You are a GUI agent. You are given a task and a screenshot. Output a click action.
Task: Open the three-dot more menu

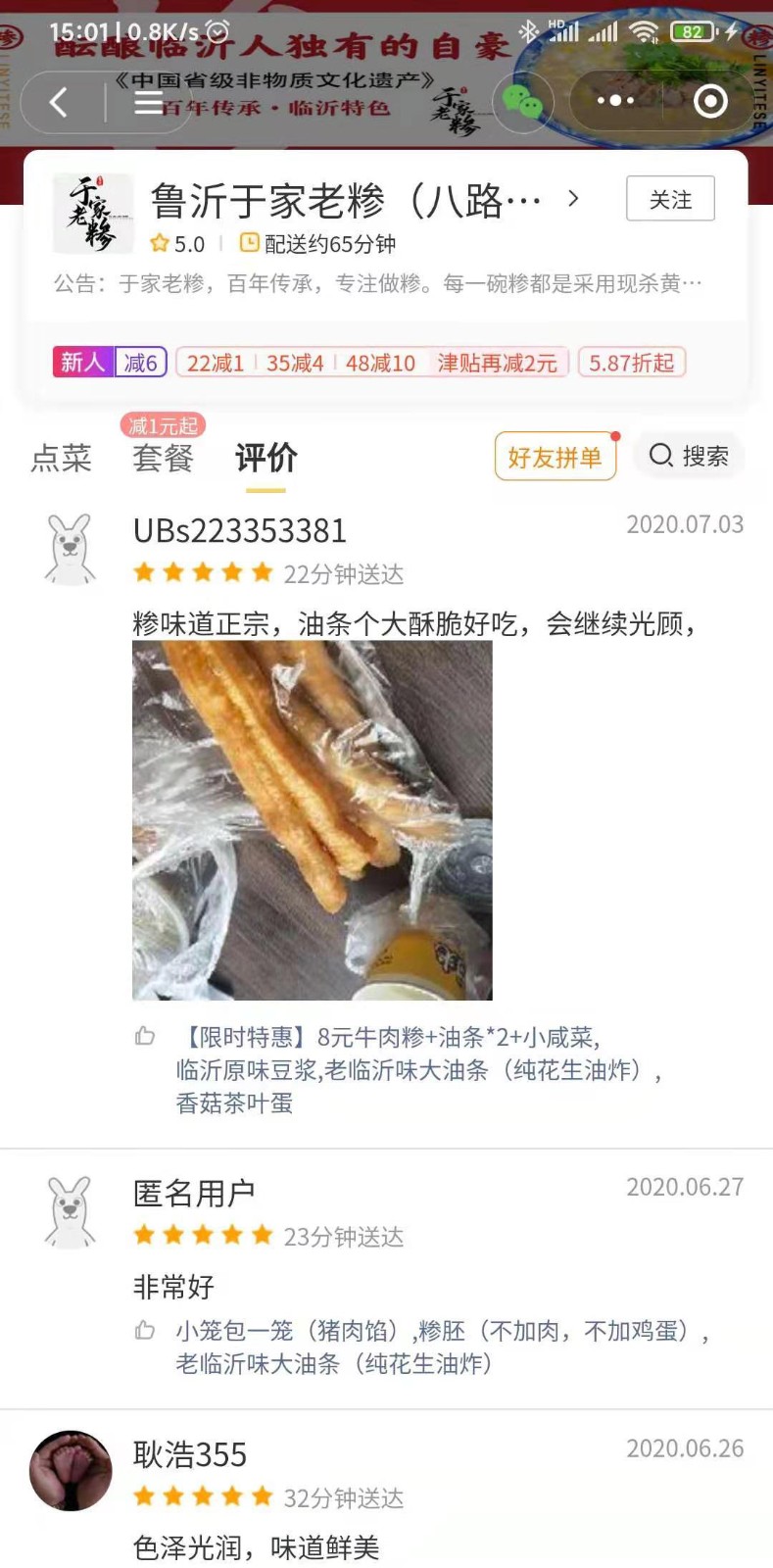tap(615, 101)
